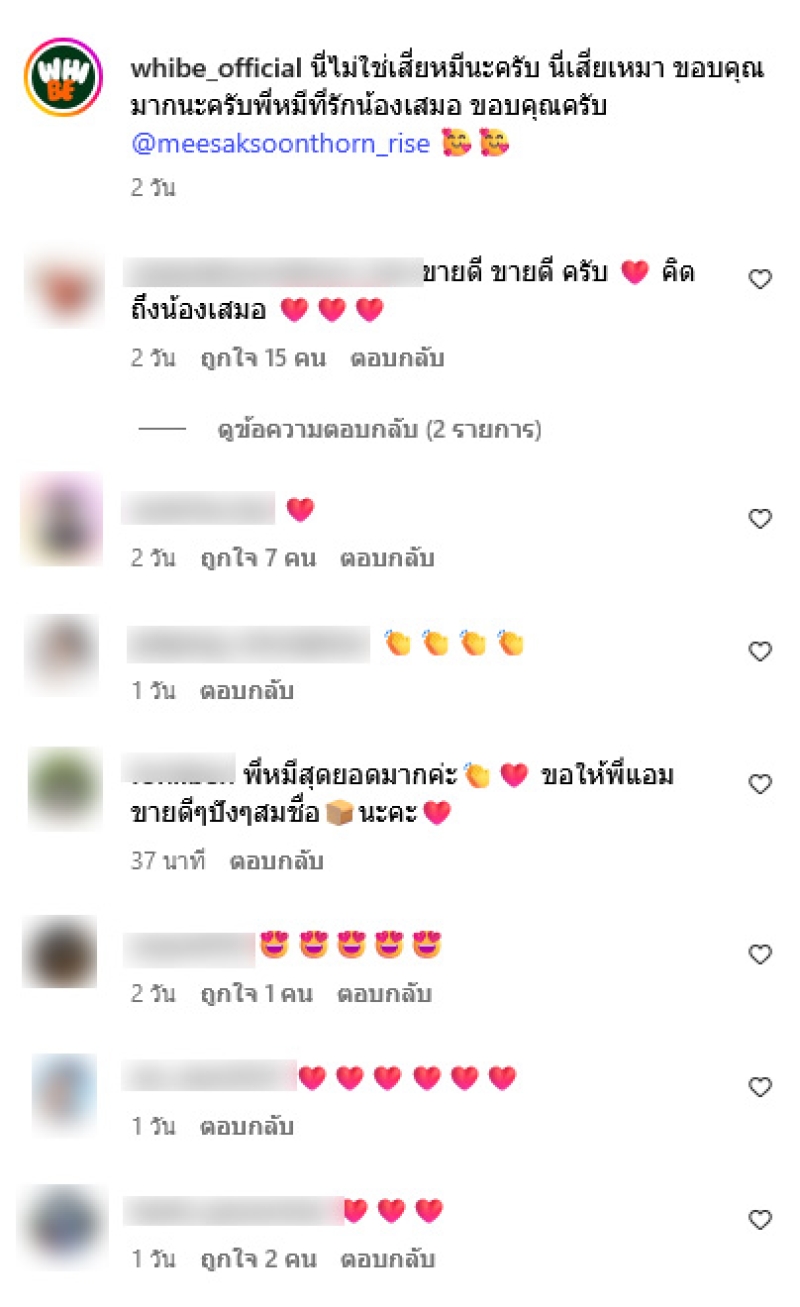The width and height of the screenshot is (800, 1307).
Task: Like the single heart comment with 7 likes
Action: [760, 519]
